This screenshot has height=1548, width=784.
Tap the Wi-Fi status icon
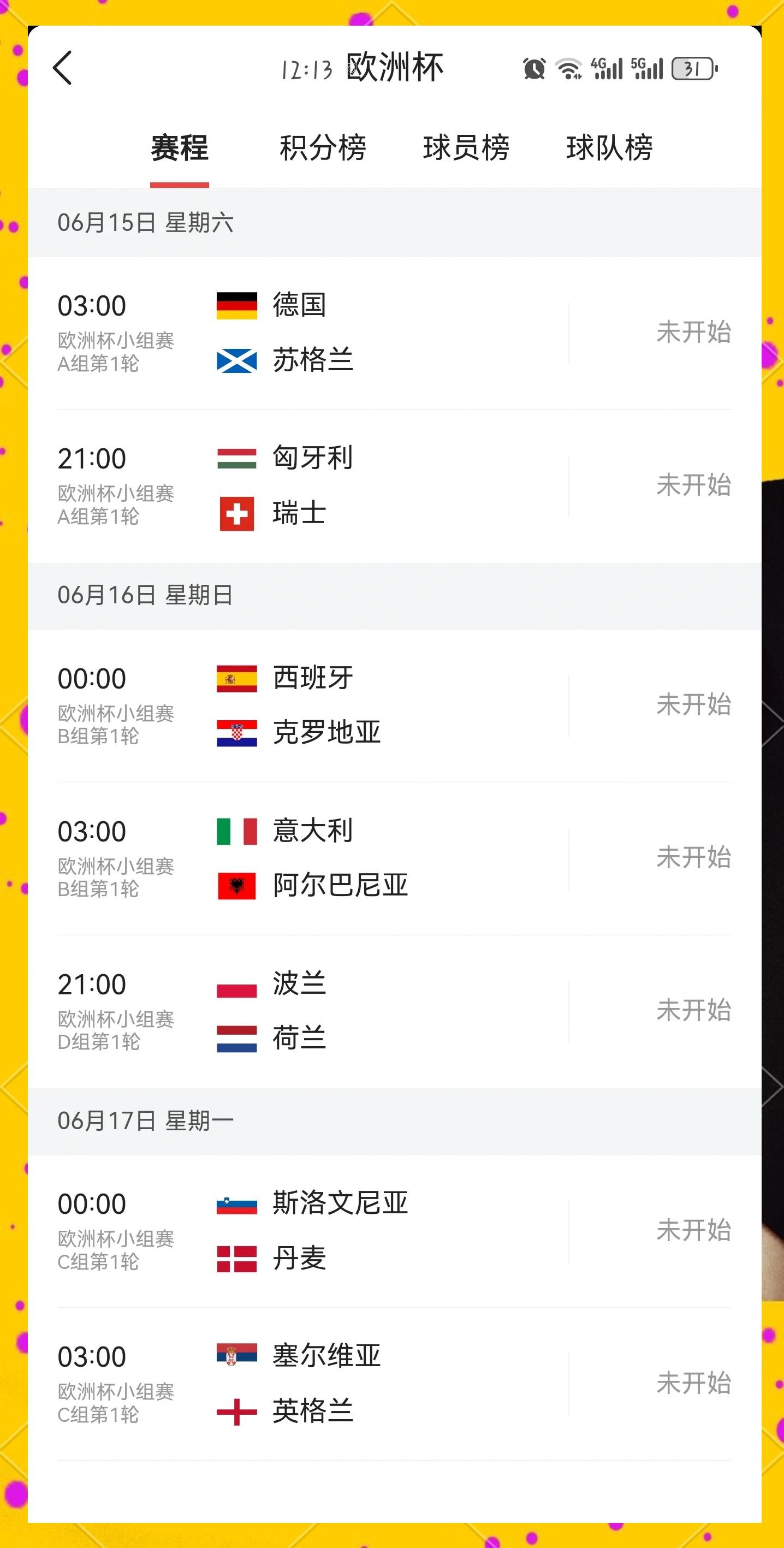[x=567, y=68]
